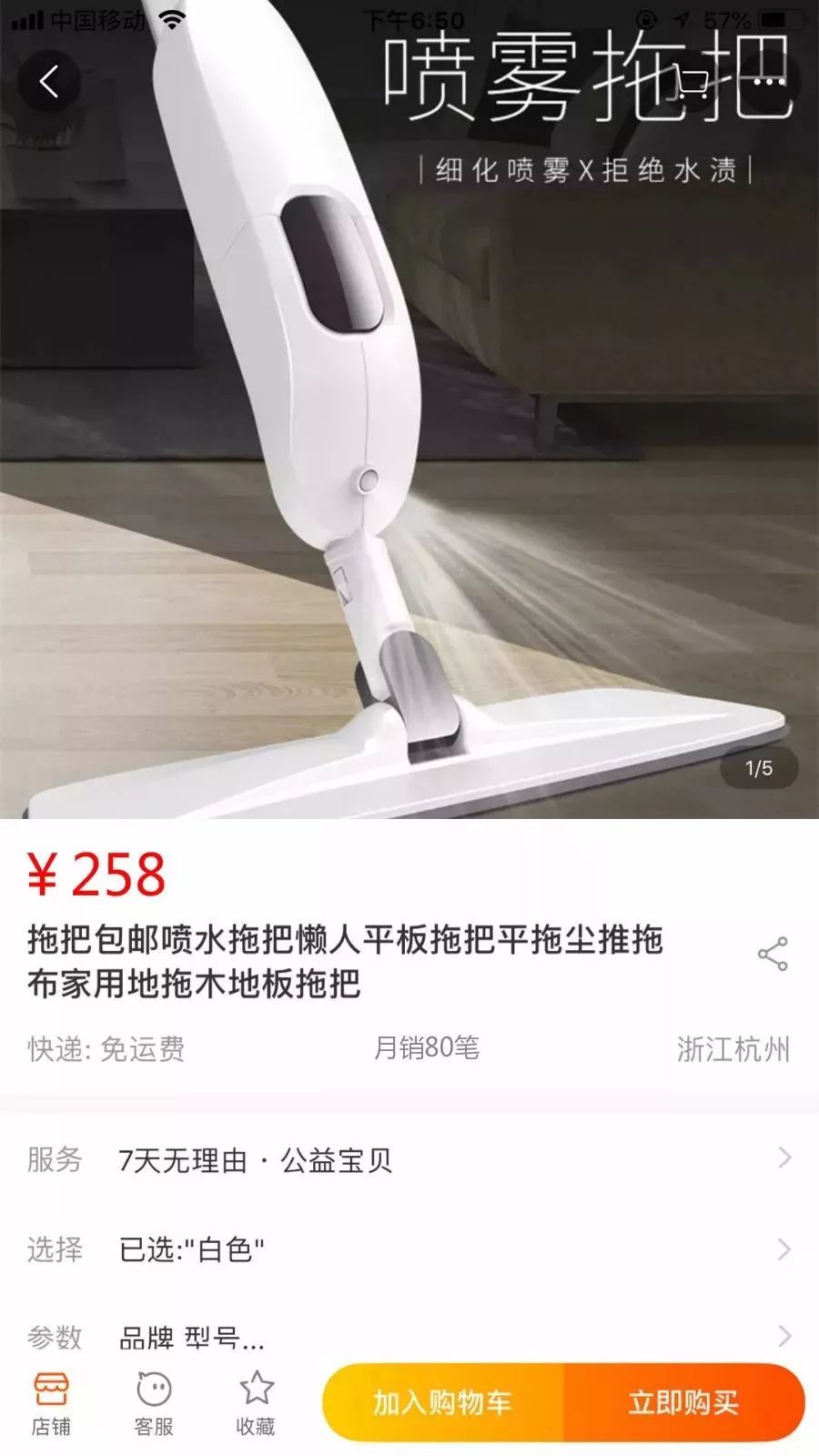Contact 客服 customer service
Viewport: 819px width, 1456px height.
point(154,1404)
